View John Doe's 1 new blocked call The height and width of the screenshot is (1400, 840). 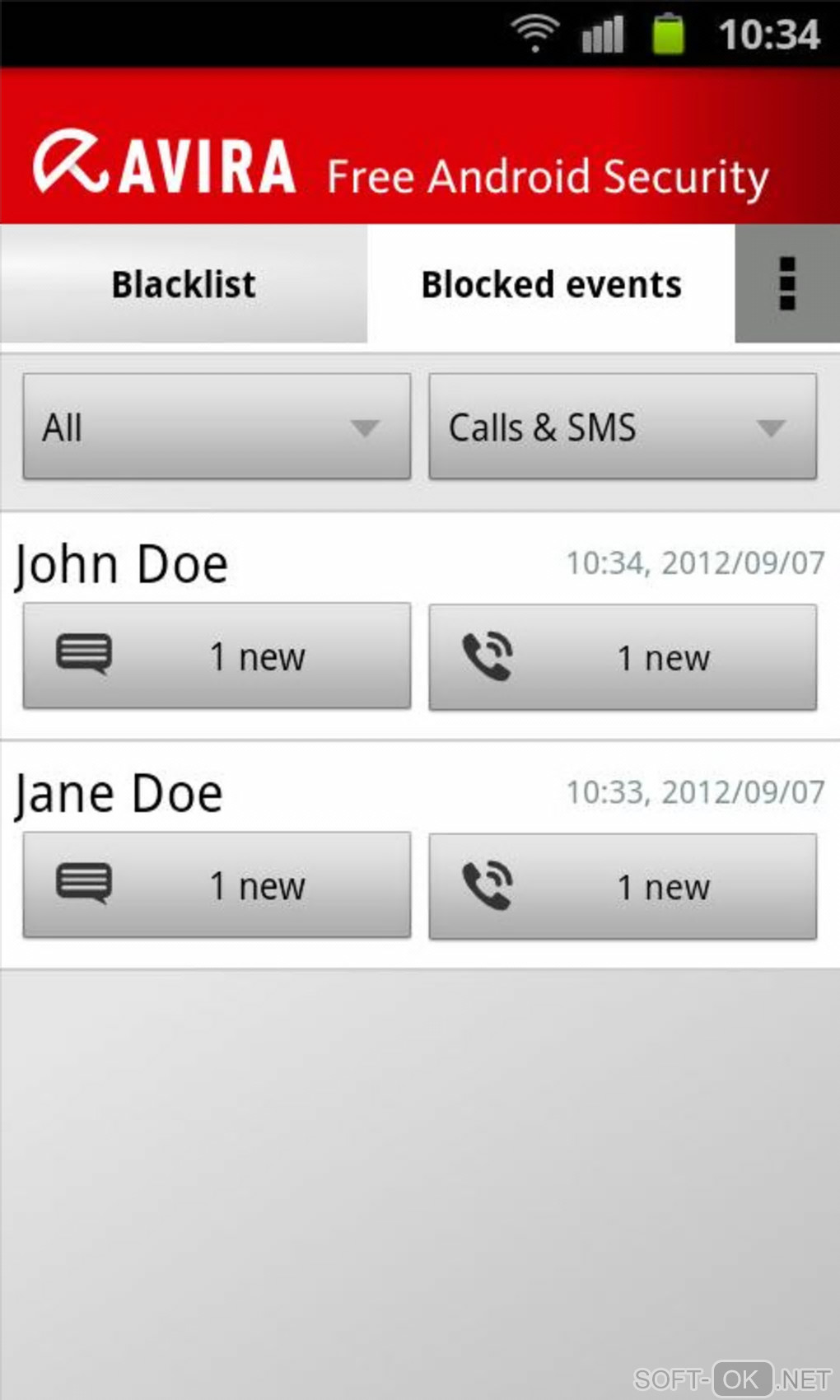click(623, 657)
